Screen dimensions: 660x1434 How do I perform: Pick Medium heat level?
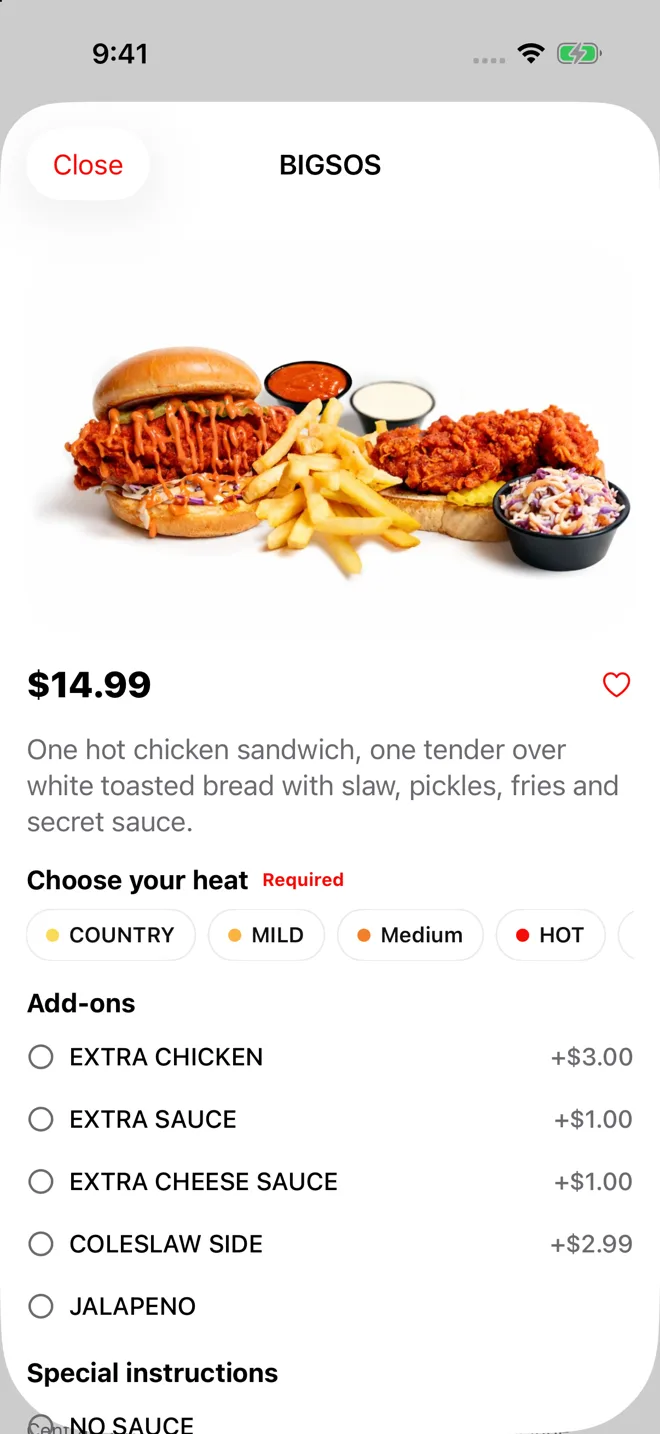[410, 935]
